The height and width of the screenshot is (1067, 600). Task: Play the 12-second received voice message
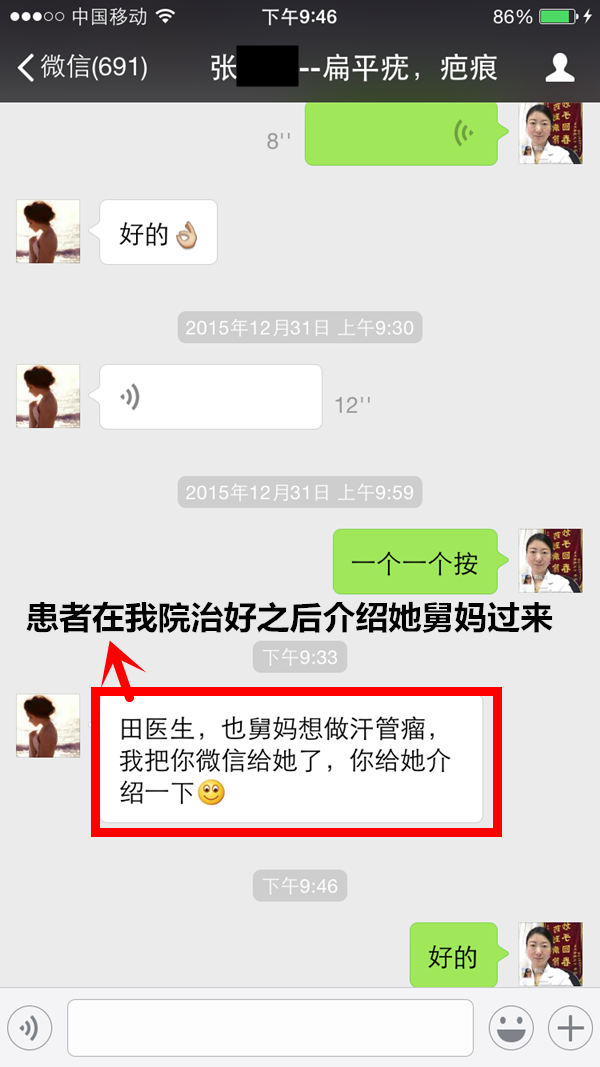[x=210, y=397]
